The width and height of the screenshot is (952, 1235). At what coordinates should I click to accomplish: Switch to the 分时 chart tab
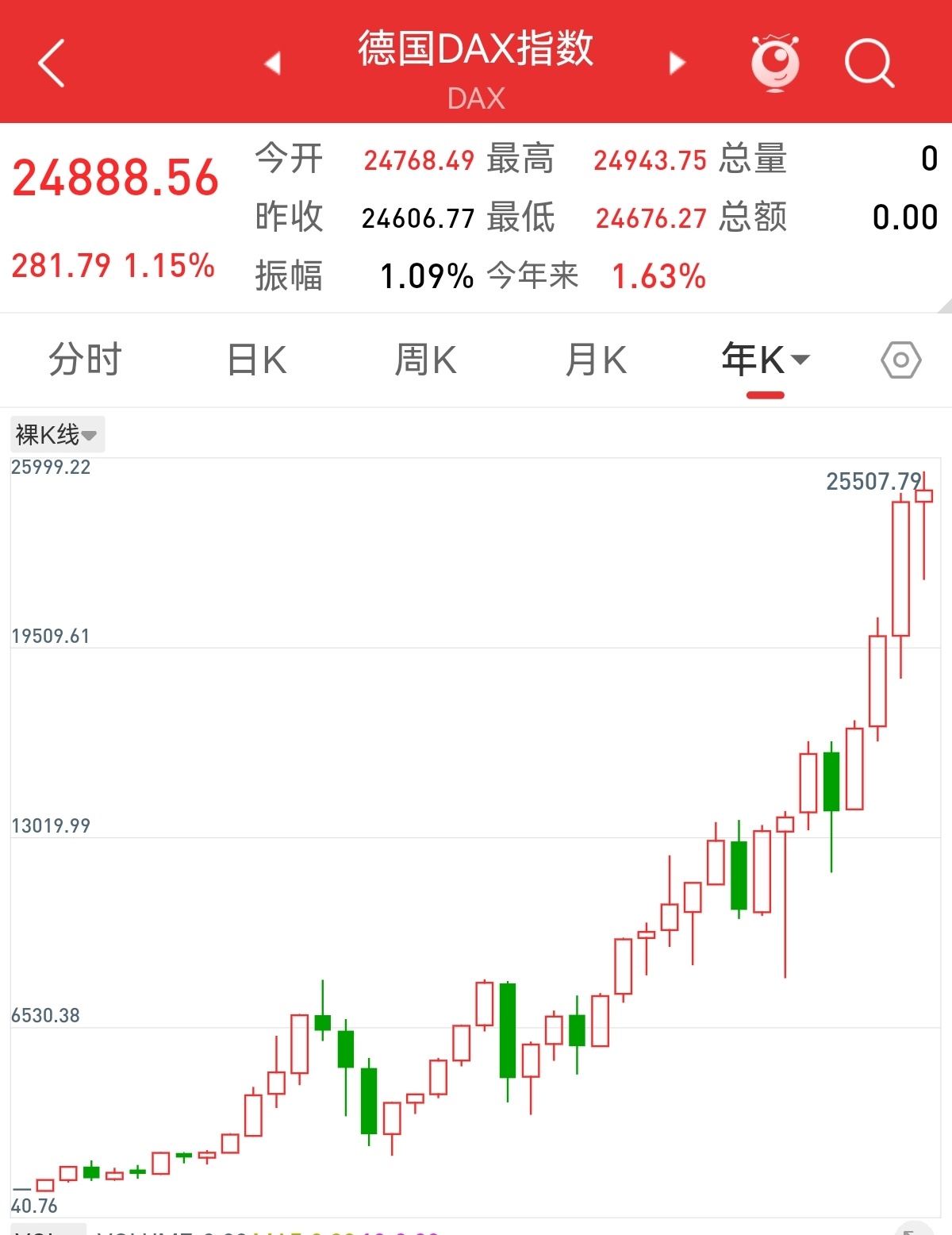pyautogui.click(x=85, y=360)
